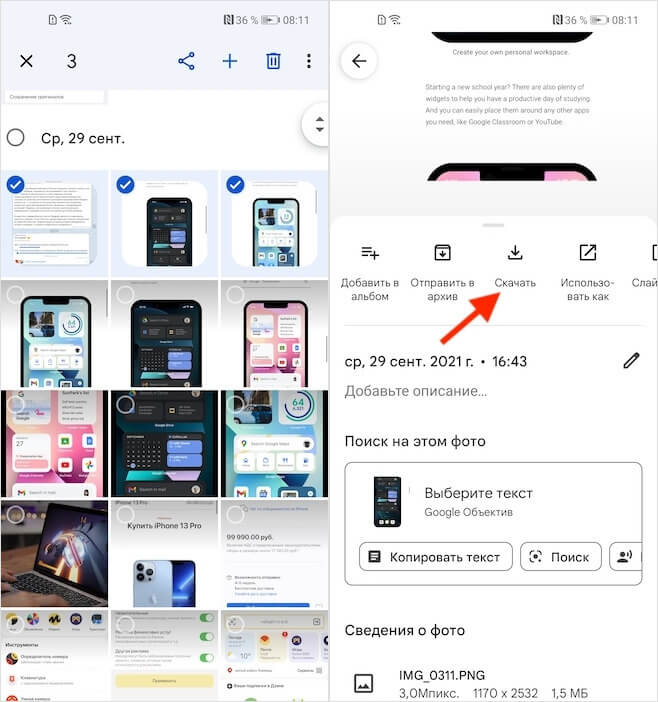Select all photos from Ср, 29 сент.
The width and height of the screenshot is (658, 702).
16,137
